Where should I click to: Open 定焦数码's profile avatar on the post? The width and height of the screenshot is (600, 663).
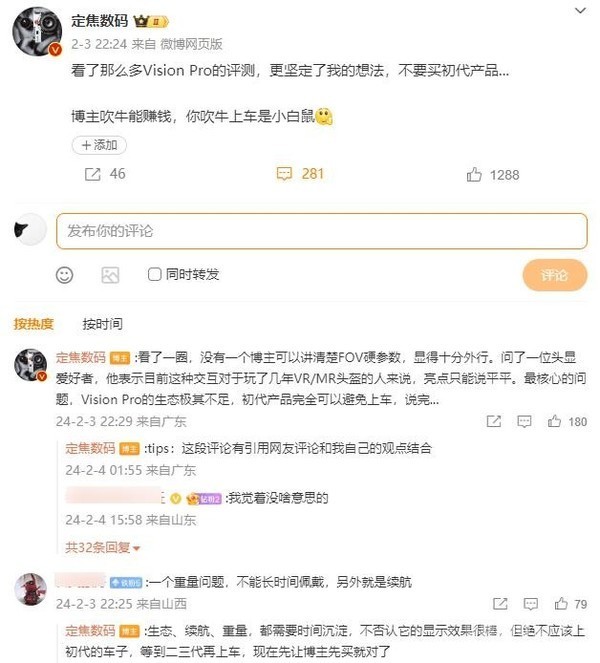point(40,32)
